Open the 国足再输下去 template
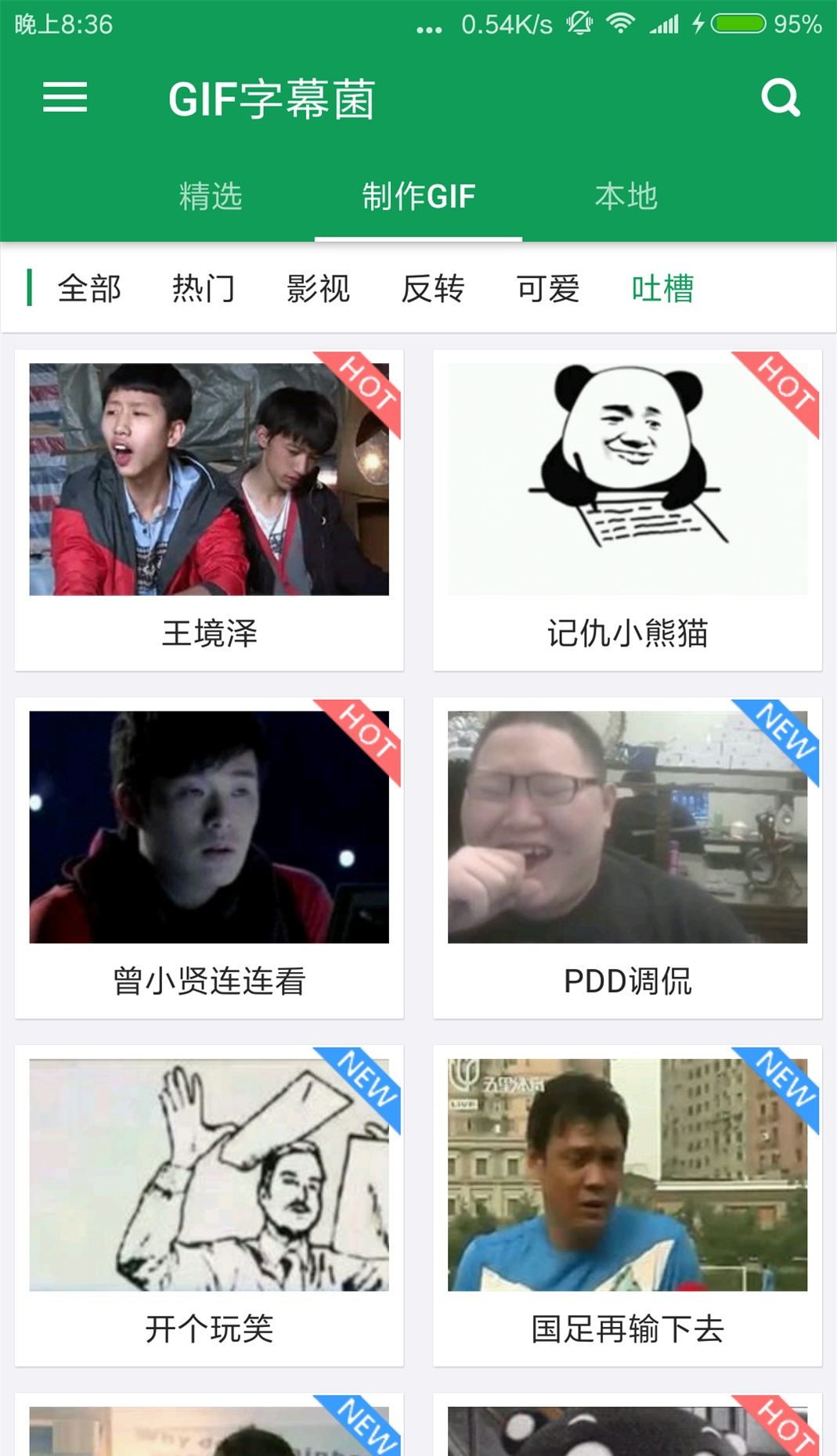837x1456 pixels. coord(627,1206)
